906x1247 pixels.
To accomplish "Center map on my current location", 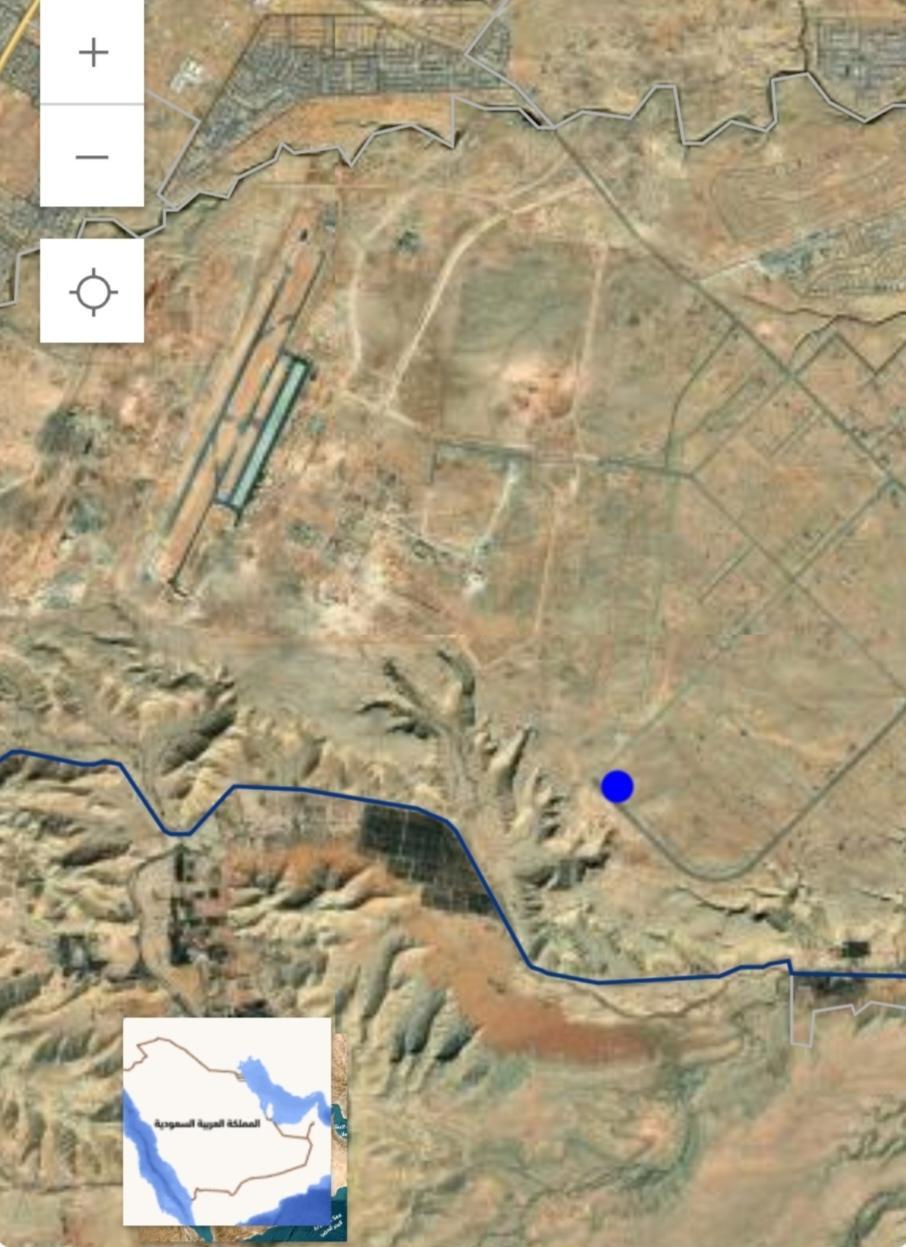I will [x=92, y=291].
